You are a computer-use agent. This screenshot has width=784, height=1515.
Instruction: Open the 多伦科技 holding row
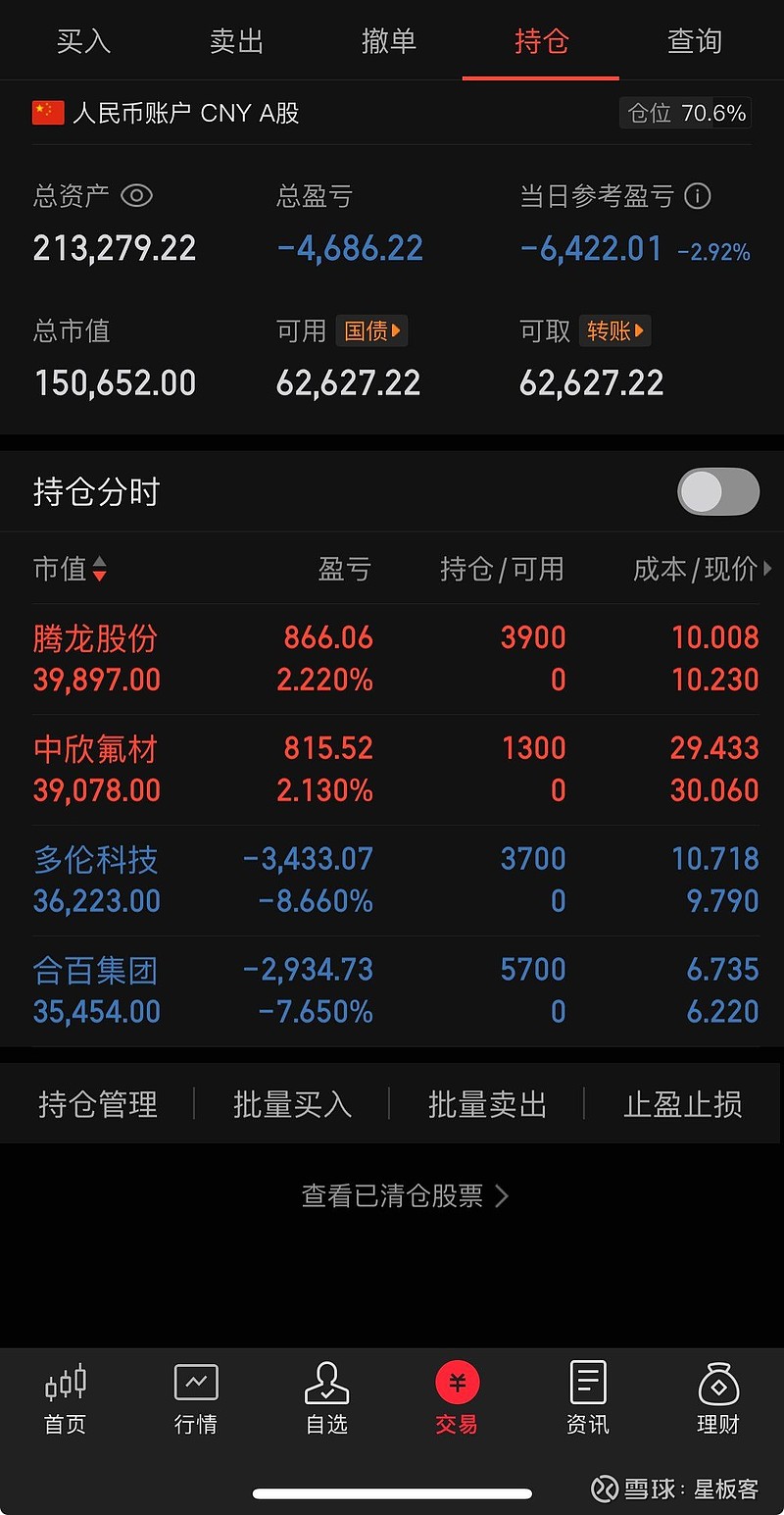pos(392,880)
